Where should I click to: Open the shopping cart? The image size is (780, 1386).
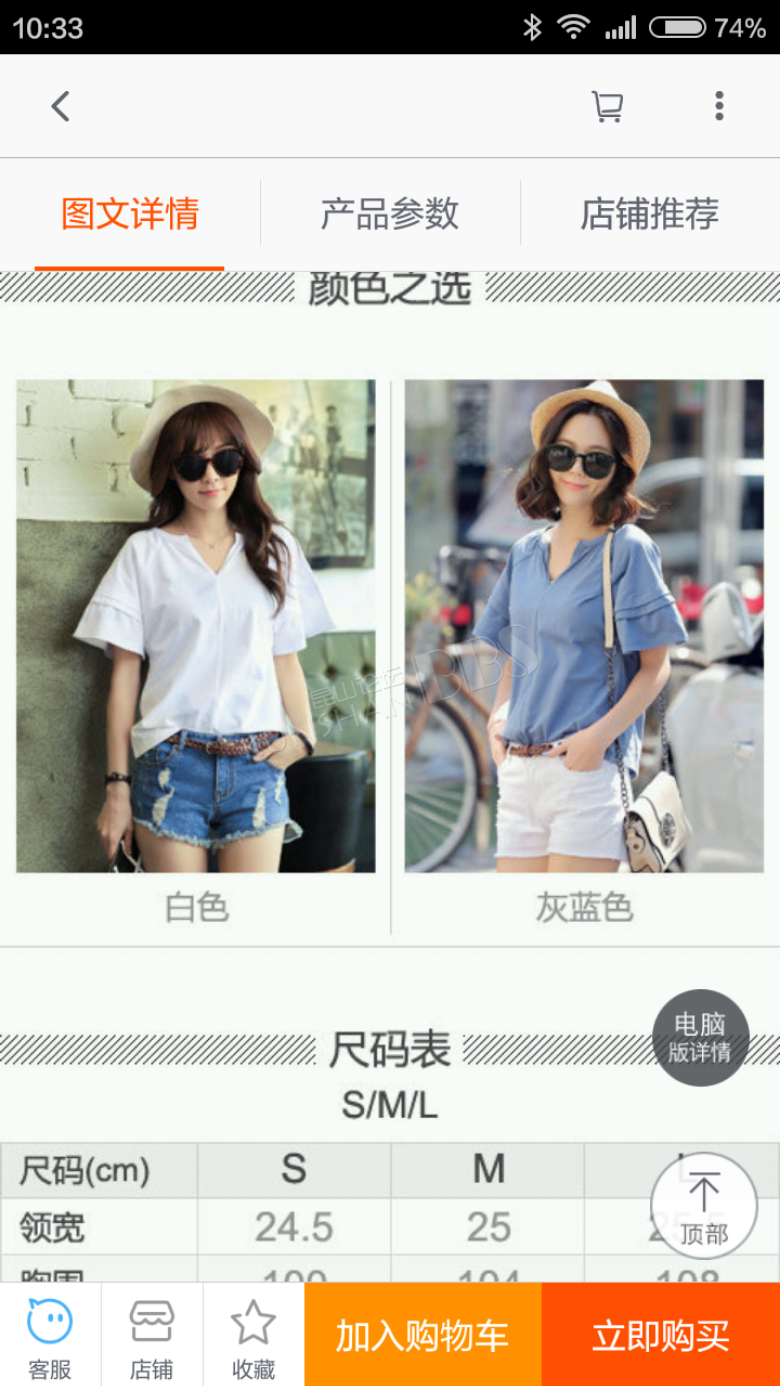[607, 106]
